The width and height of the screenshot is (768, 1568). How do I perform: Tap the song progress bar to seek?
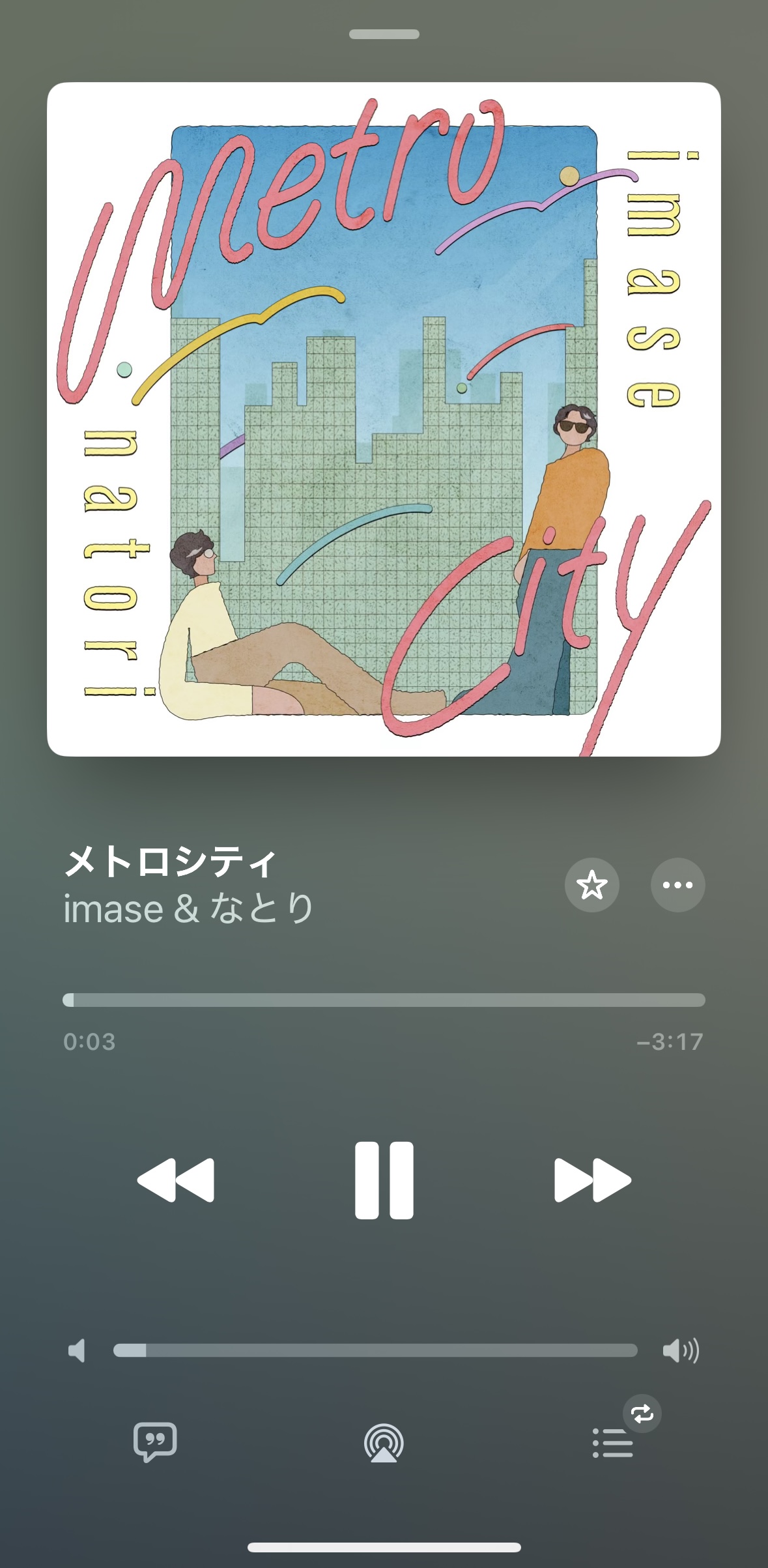point(384,1000)
